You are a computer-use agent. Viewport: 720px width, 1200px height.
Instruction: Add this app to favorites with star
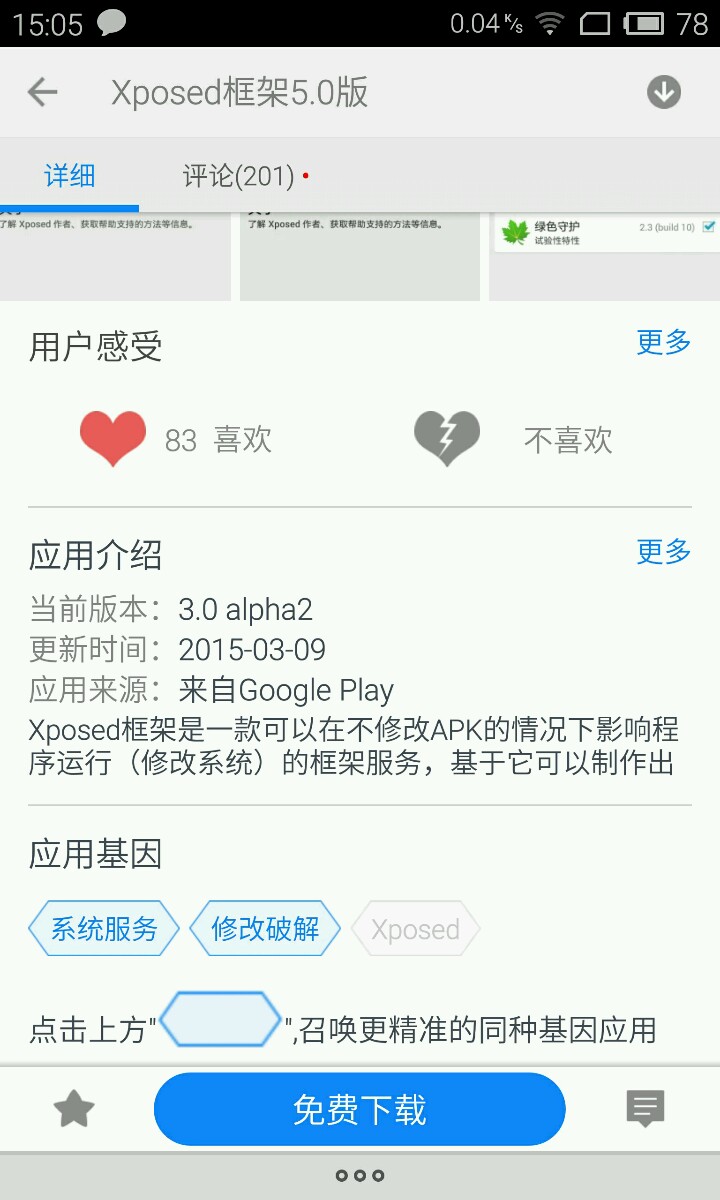tap(74, 1109)
